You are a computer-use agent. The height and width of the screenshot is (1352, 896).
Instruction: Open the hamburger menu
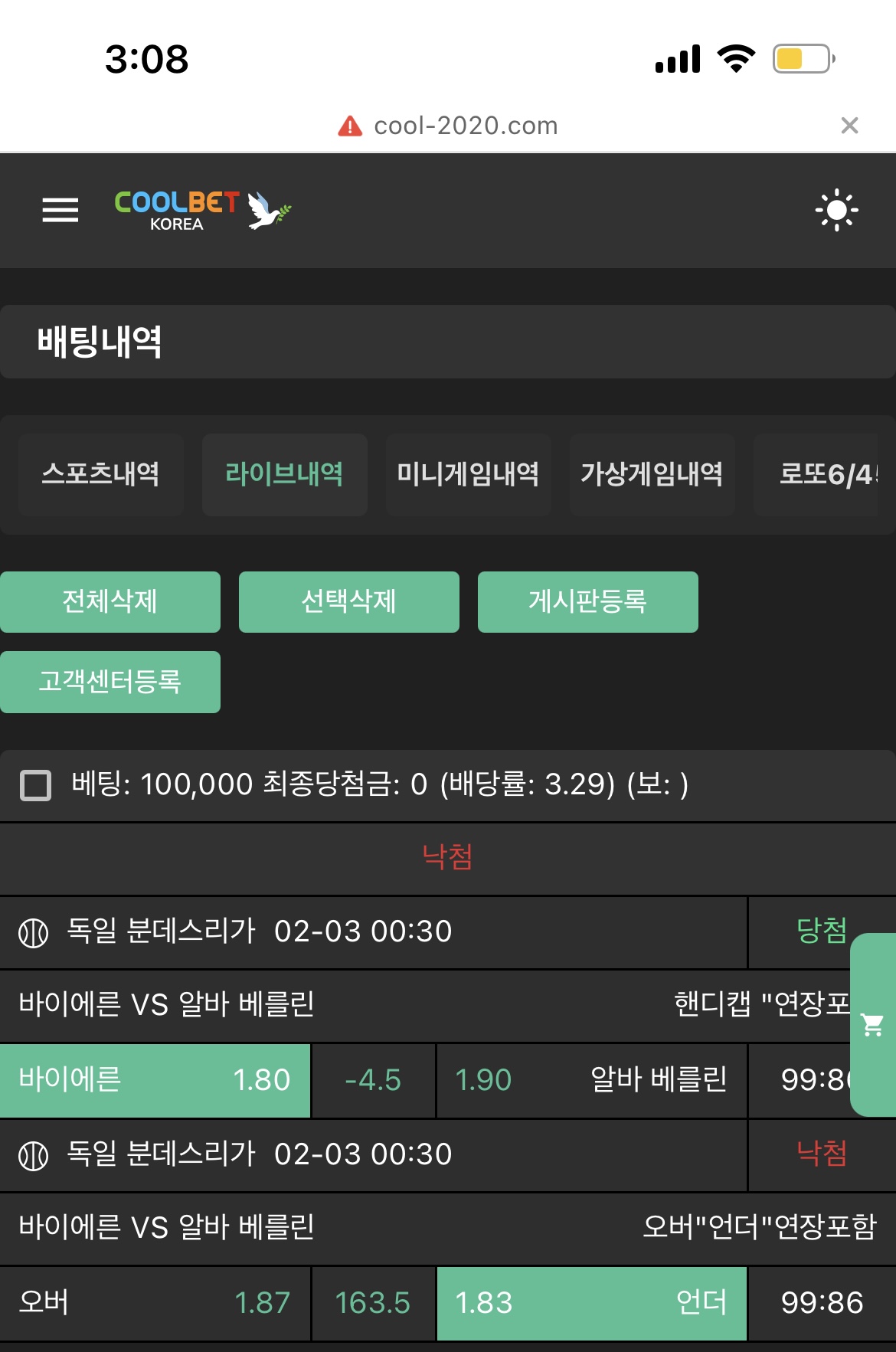pos(60,209)
